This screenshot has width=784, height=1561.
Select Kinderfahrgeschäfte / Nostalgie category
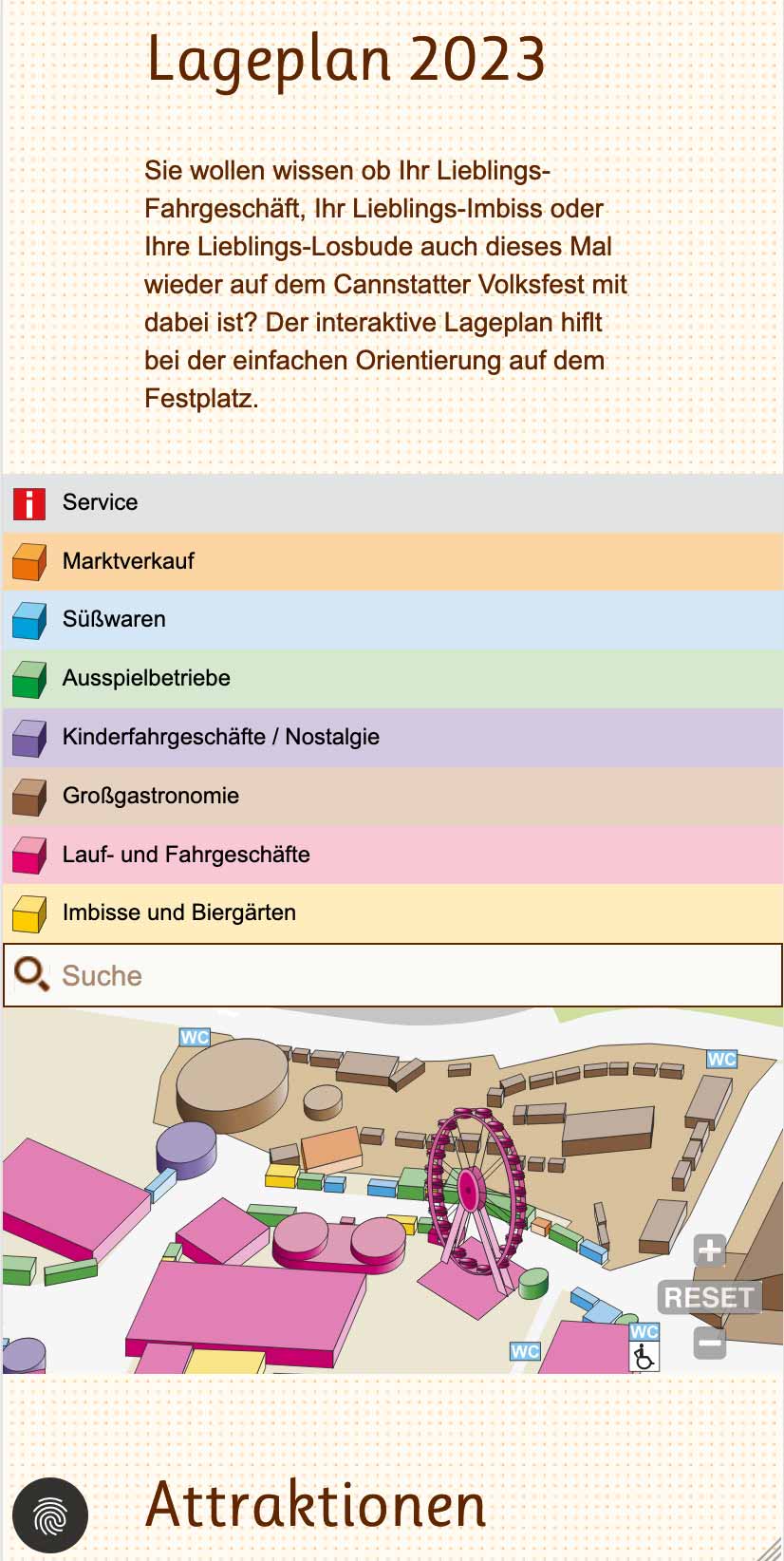[220, 737]
